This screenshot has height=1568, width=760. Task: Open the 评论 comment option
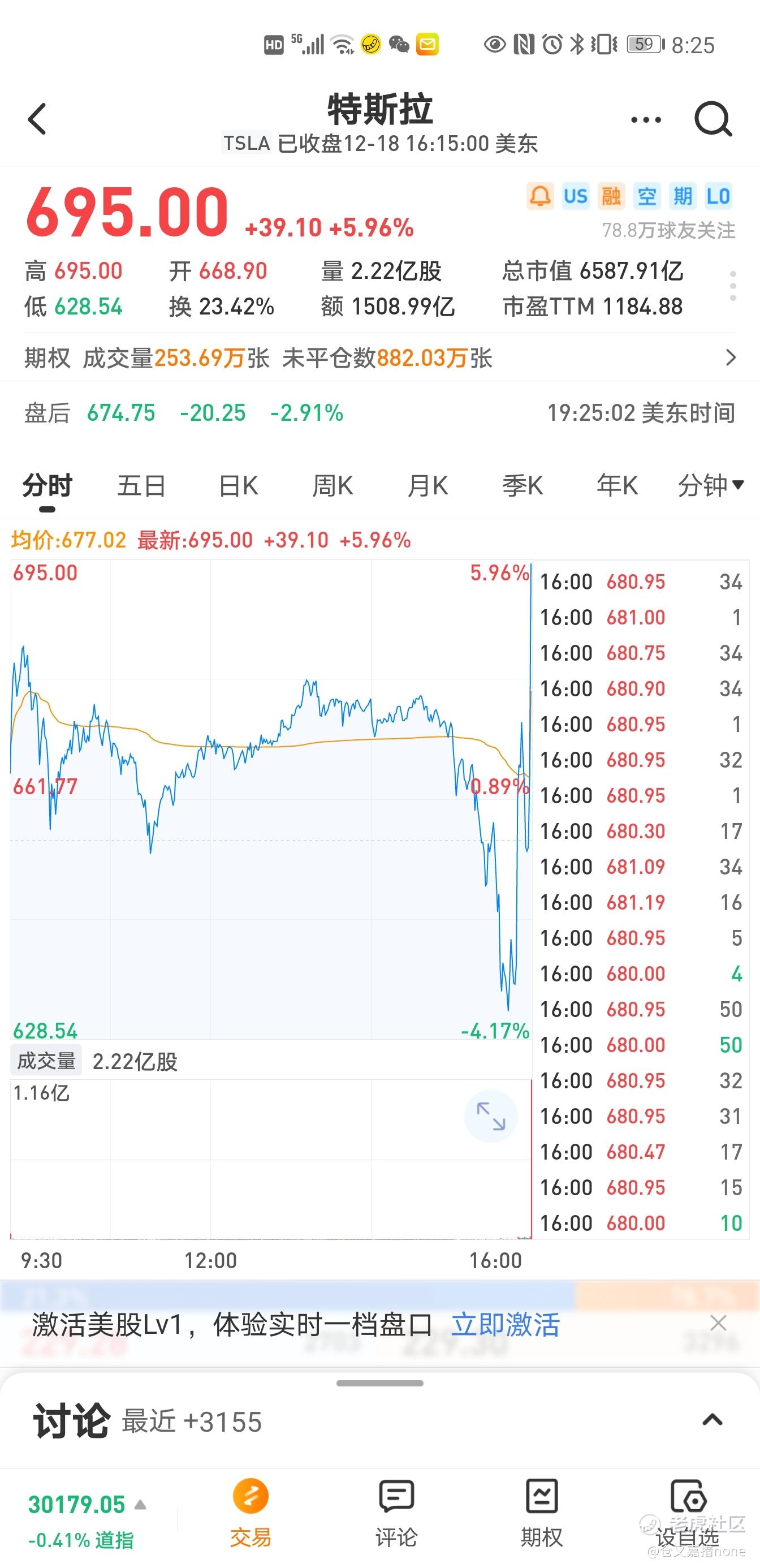point(396,1513)
